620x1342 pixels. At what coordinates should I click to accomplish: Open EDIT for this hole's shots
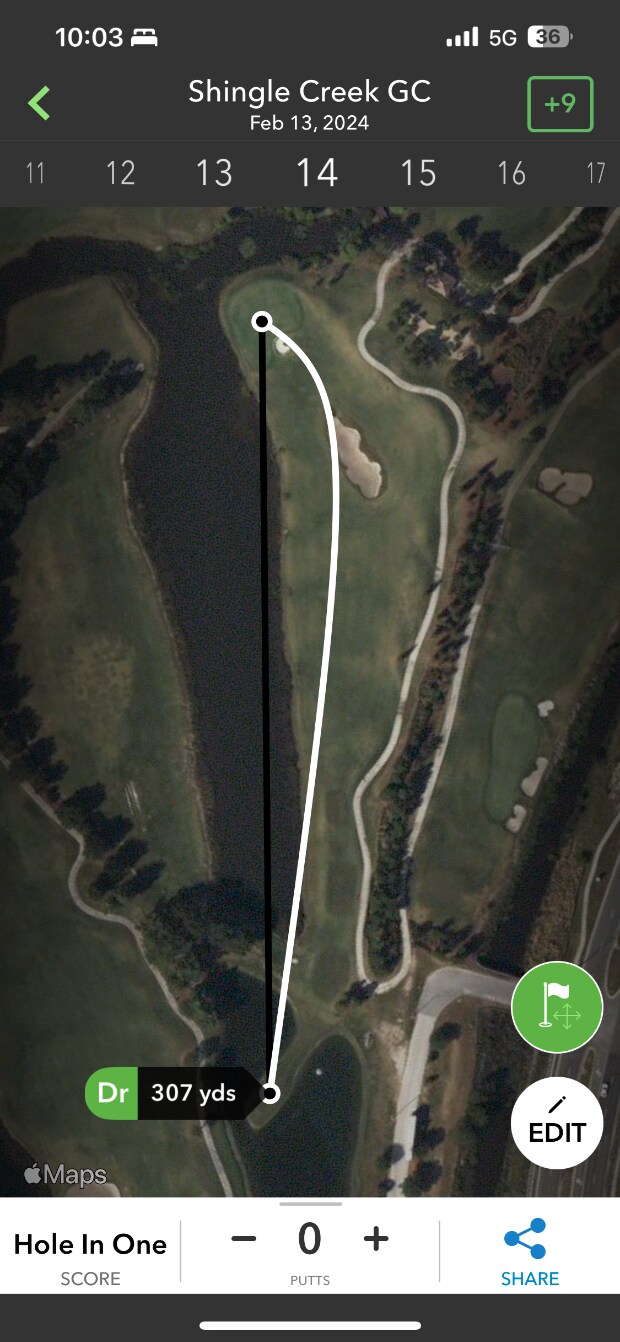(x=557, y=1123)
